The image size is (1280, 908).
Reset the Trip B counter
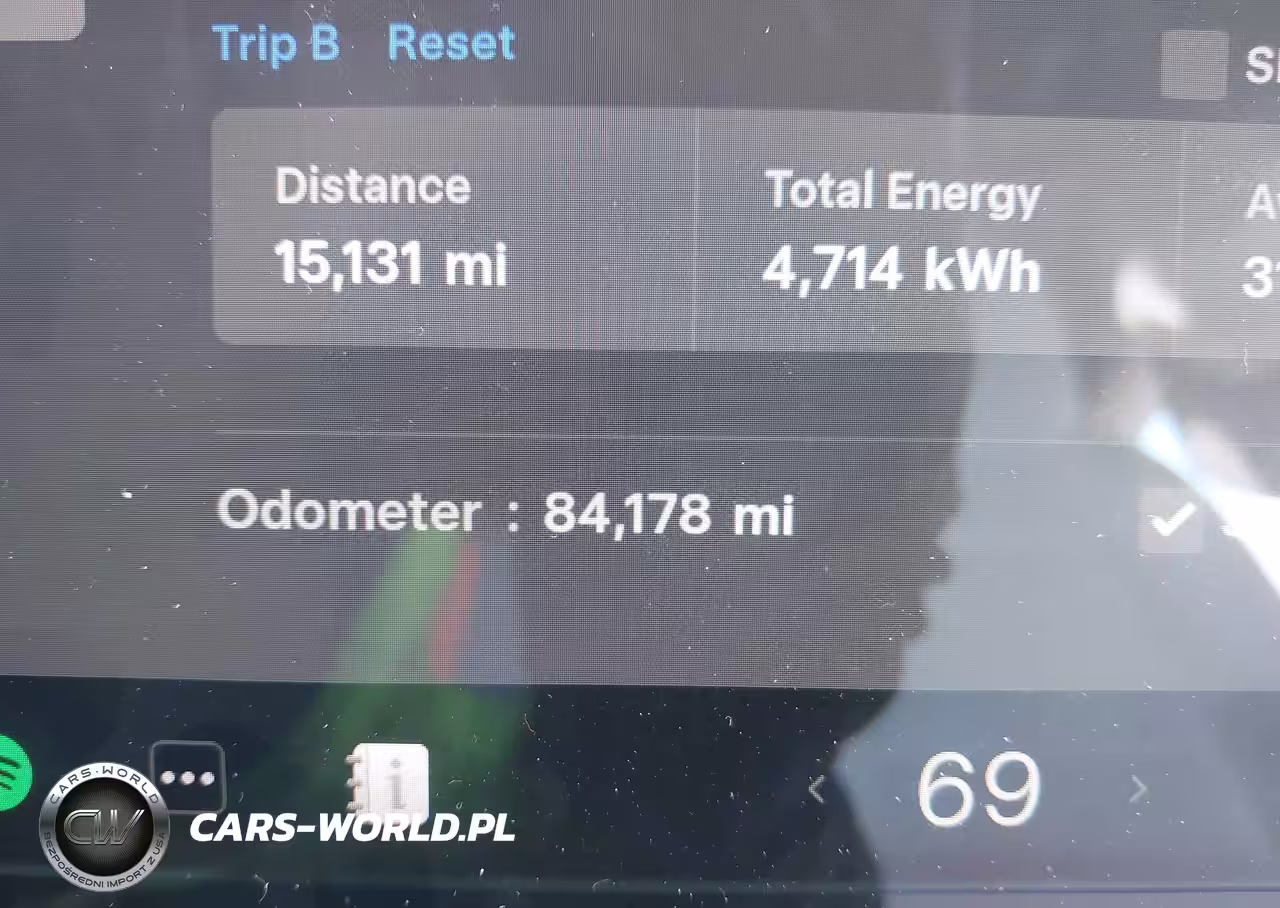point(451,43)
